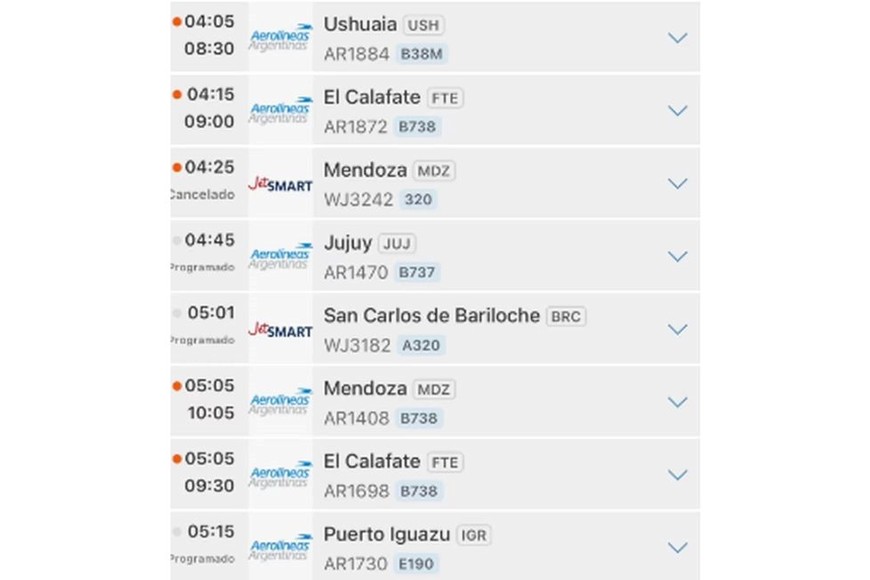View San Carlos de Bariloche flight WJ3182
Screen dimensions: 870x580
coord(450,330)
